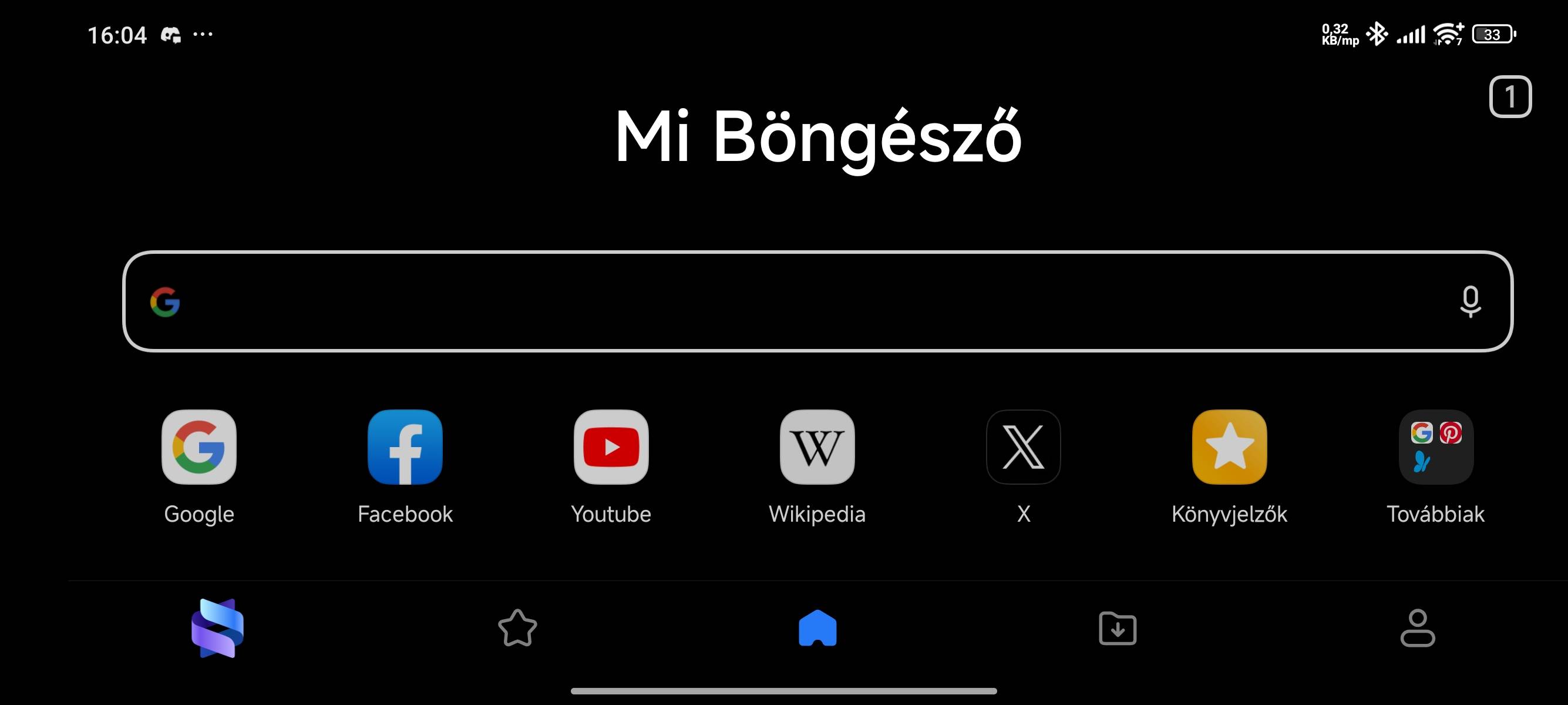Open the Google shortcut
1568x705 pixels.
199,448
